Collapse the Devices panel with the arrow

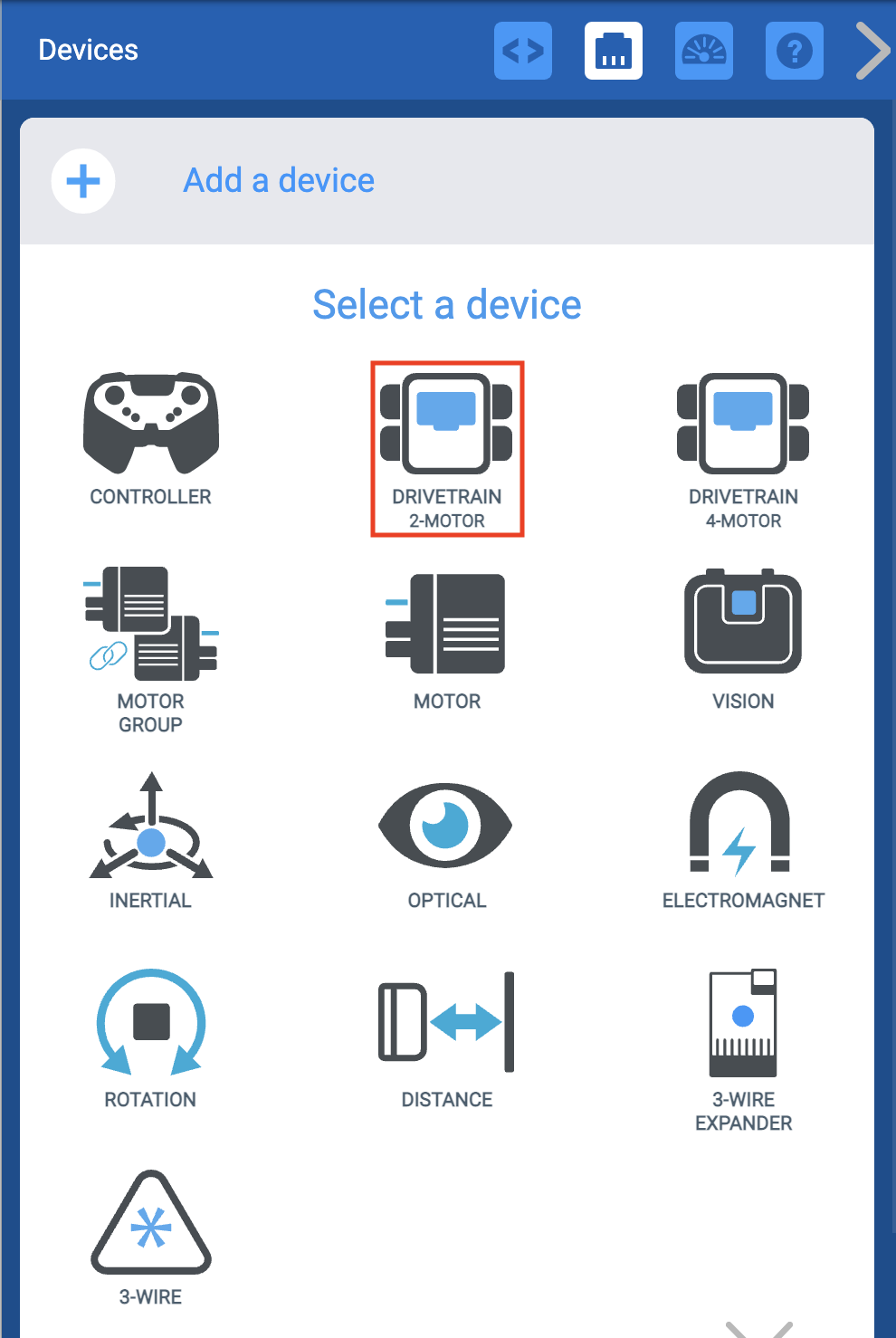872,51
